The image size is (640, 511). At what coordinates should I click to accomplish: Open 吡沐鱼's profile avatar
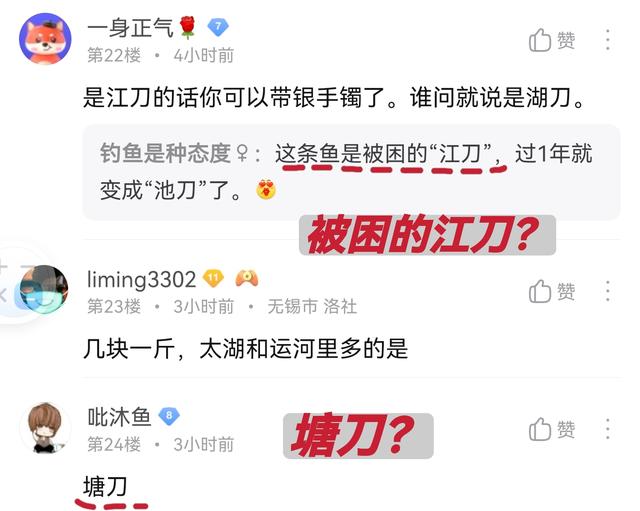[45, 428]
